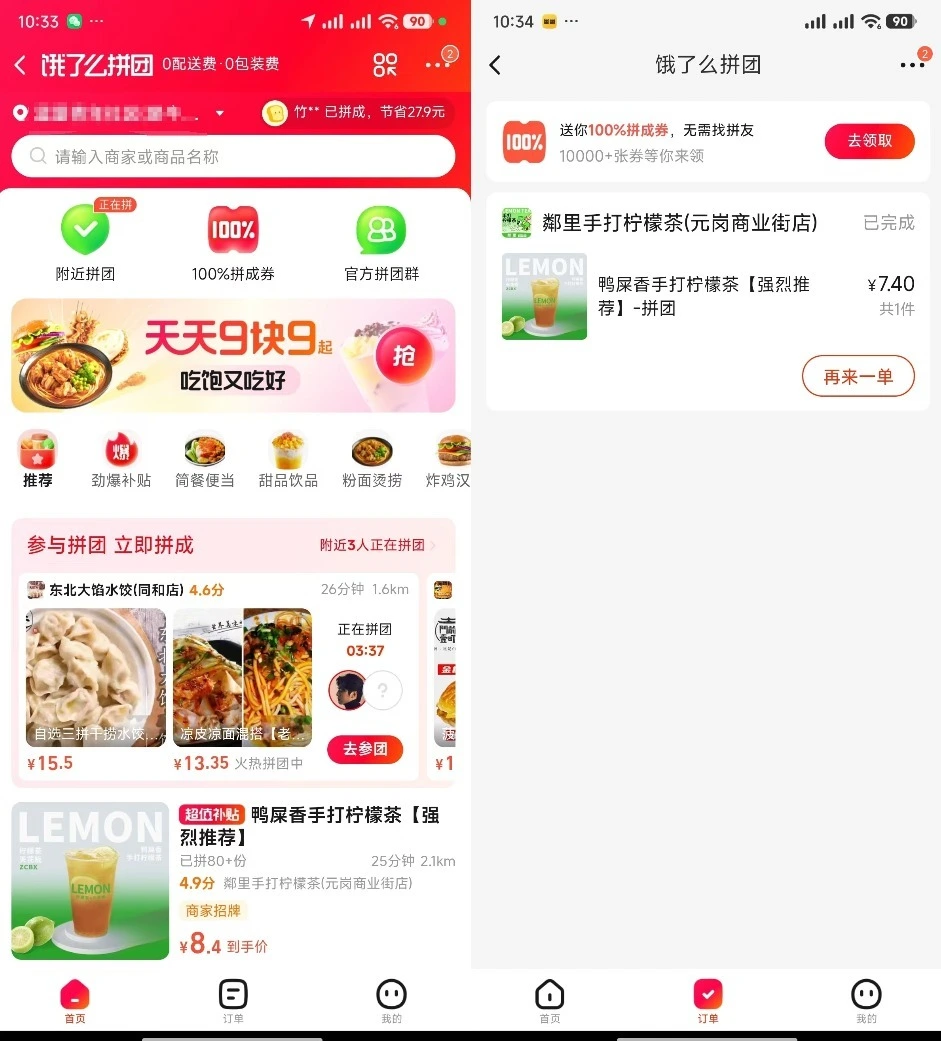
Task: Expand the delivery address dropdown
Action: point(220,113)
